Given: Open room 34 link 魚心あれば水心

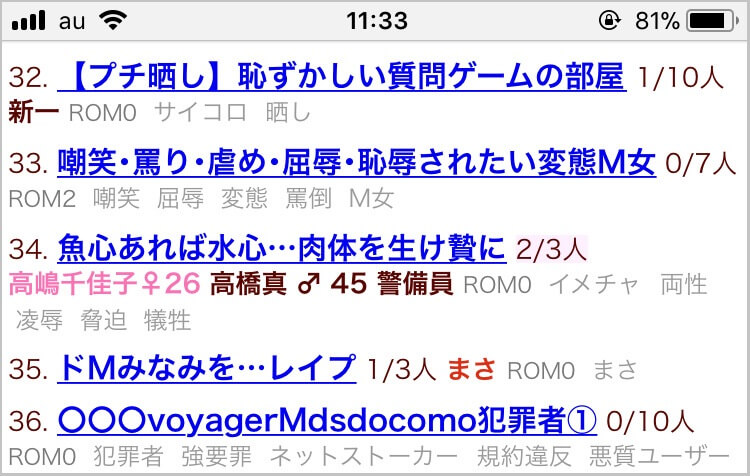Looking at the screenshot, I should click(282, 247).
